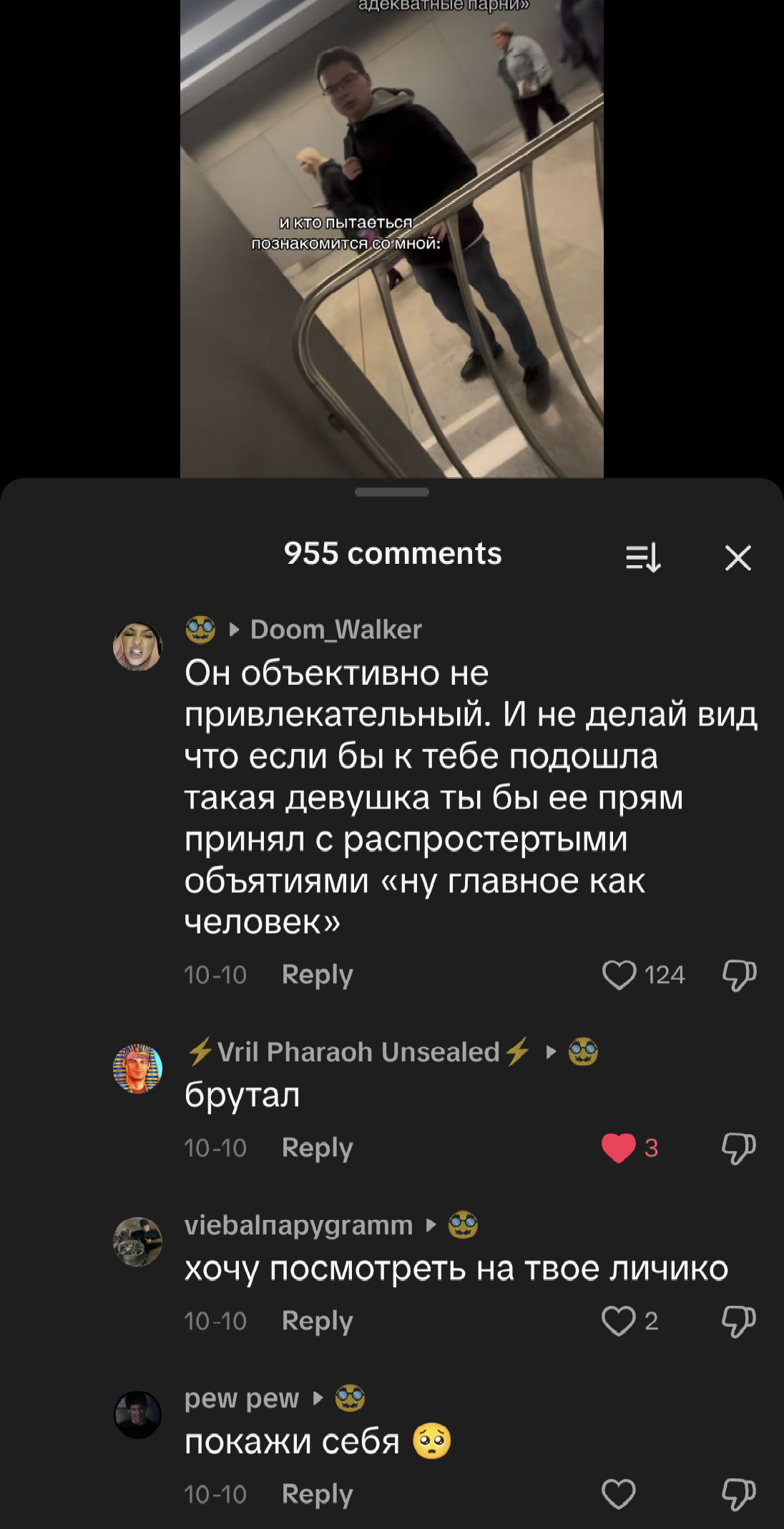This screenshot has height=1529, width=784.
Task: Open the comment sorting options
Action: pos(643,557)
